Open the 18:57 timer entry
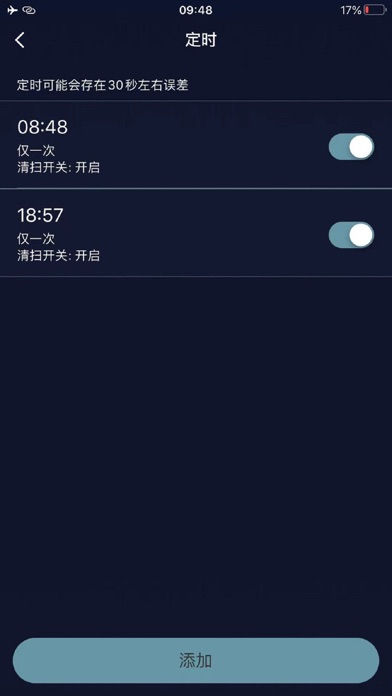The image size is (392, 696). coord(196,233)
